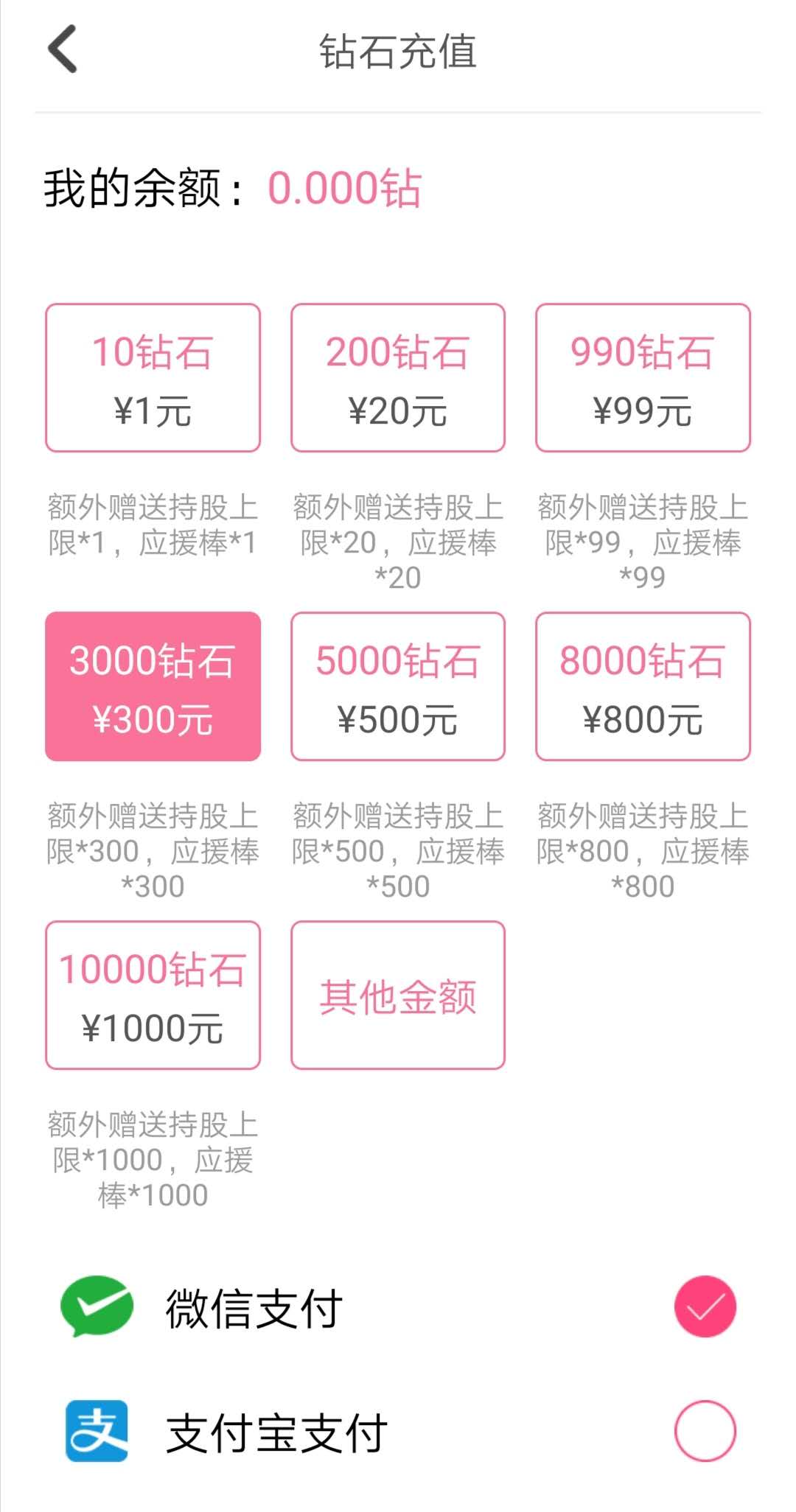Pick the 10000钻石 ¥1000 package
Viewport: 796px width, 1512px height.
(x=153, y=995)
